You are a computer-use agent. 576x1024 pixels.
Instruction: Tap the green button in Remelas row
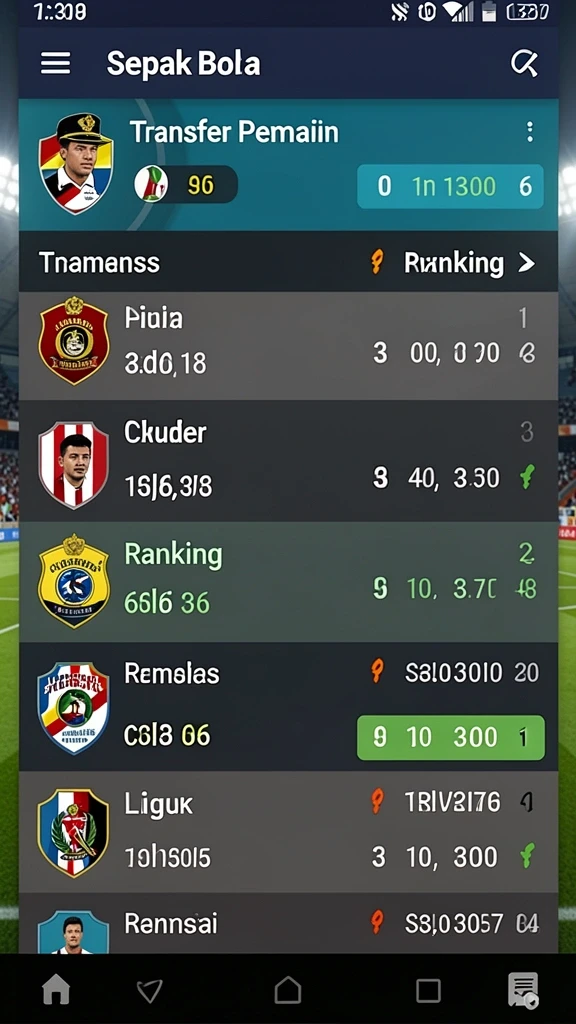pos(451,737)
